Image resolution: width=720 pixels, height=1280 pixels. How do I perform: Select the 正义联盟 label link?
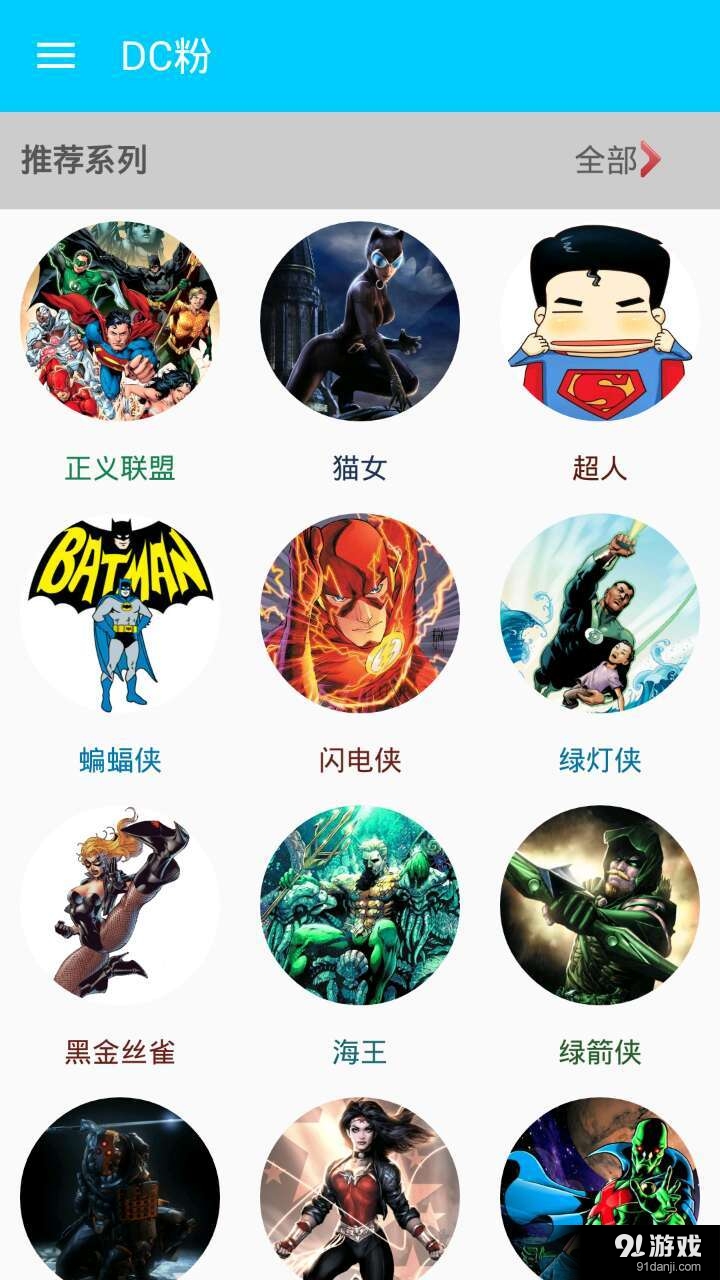click(120, 468)
